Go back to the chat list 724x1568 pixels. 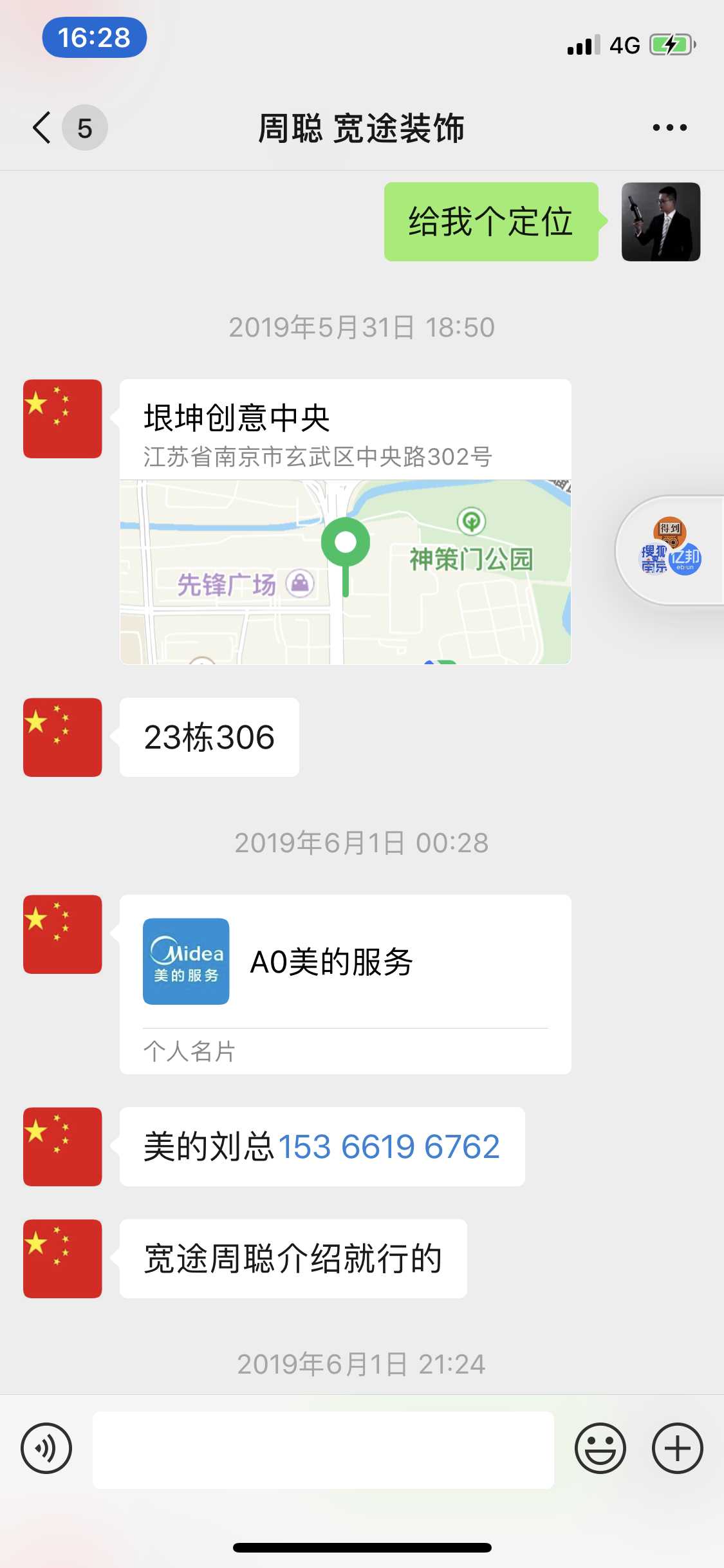pos(42,127)
